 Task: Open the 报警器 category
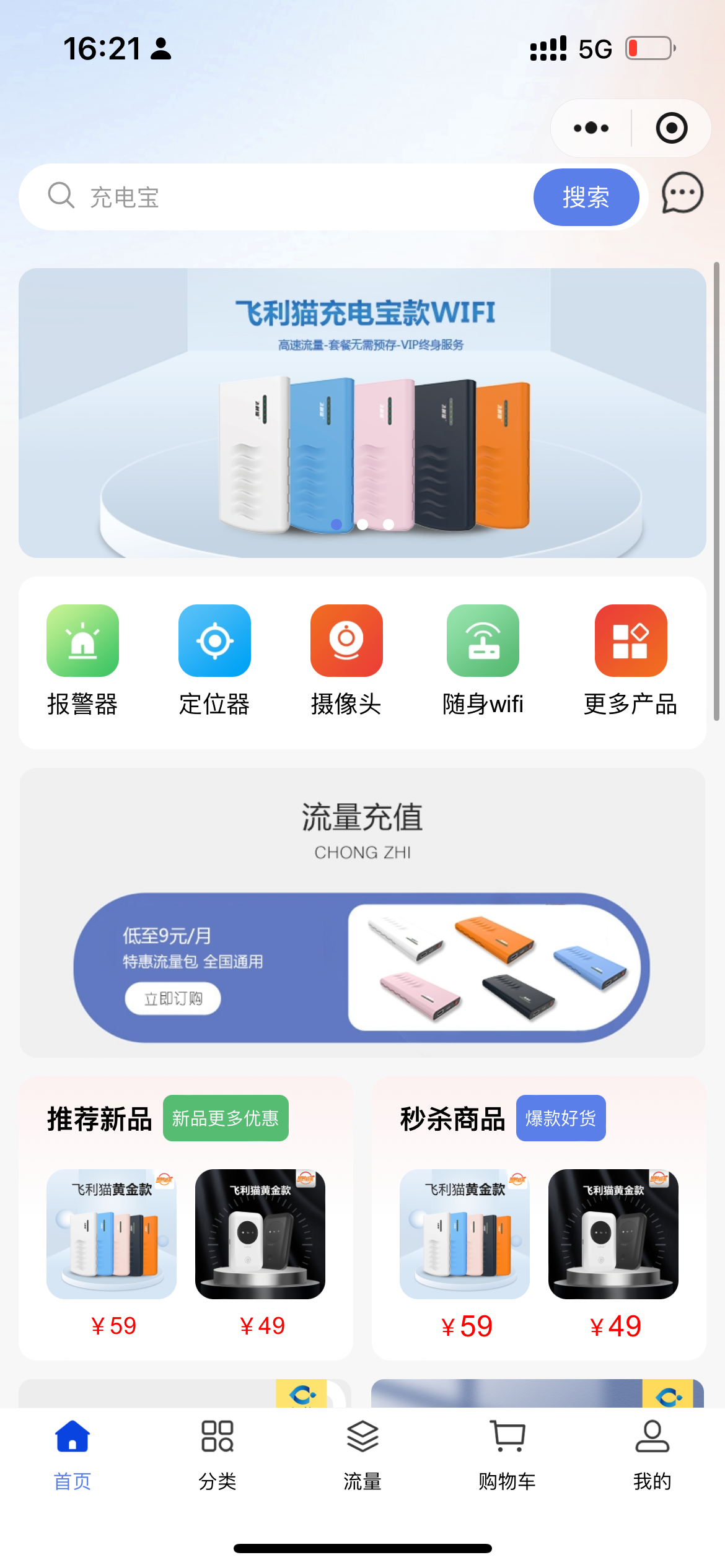coord(82,659)
